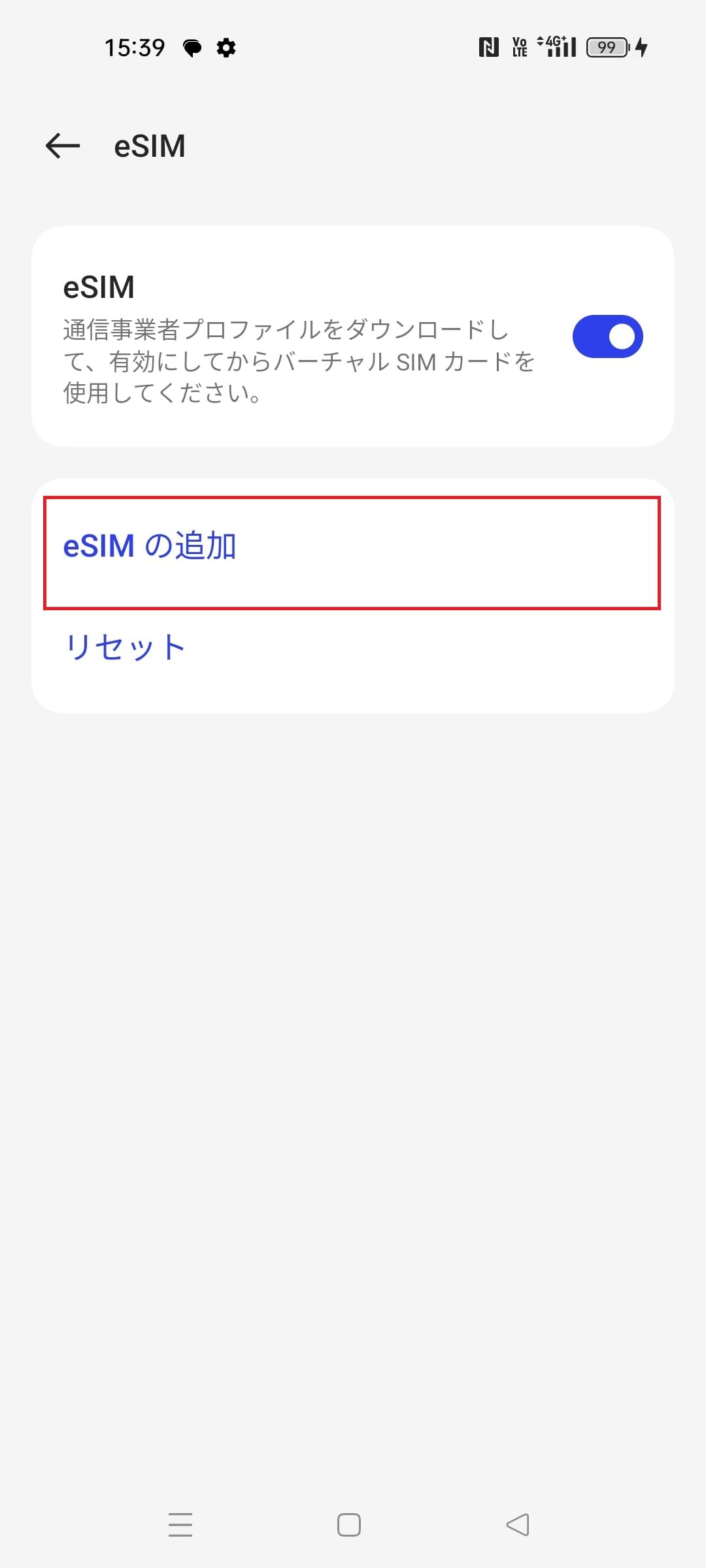The height and width of the screenshot is (1568, 706).
Task: Go to home screen via navigation bar
Action: [349, 1524]
